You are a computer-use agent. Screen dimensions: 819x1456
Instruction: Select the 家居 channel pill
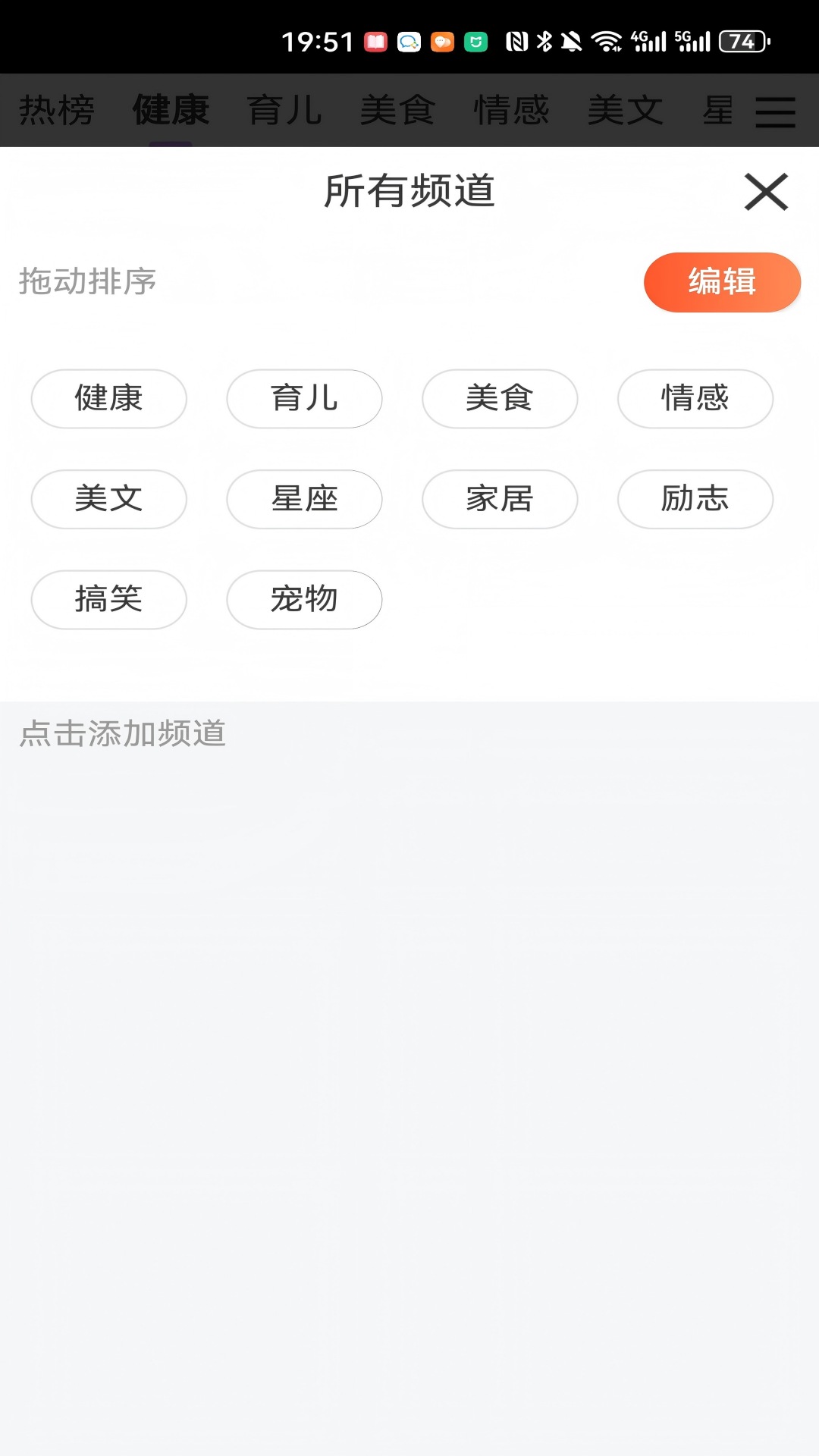click(x=500, y=499)
